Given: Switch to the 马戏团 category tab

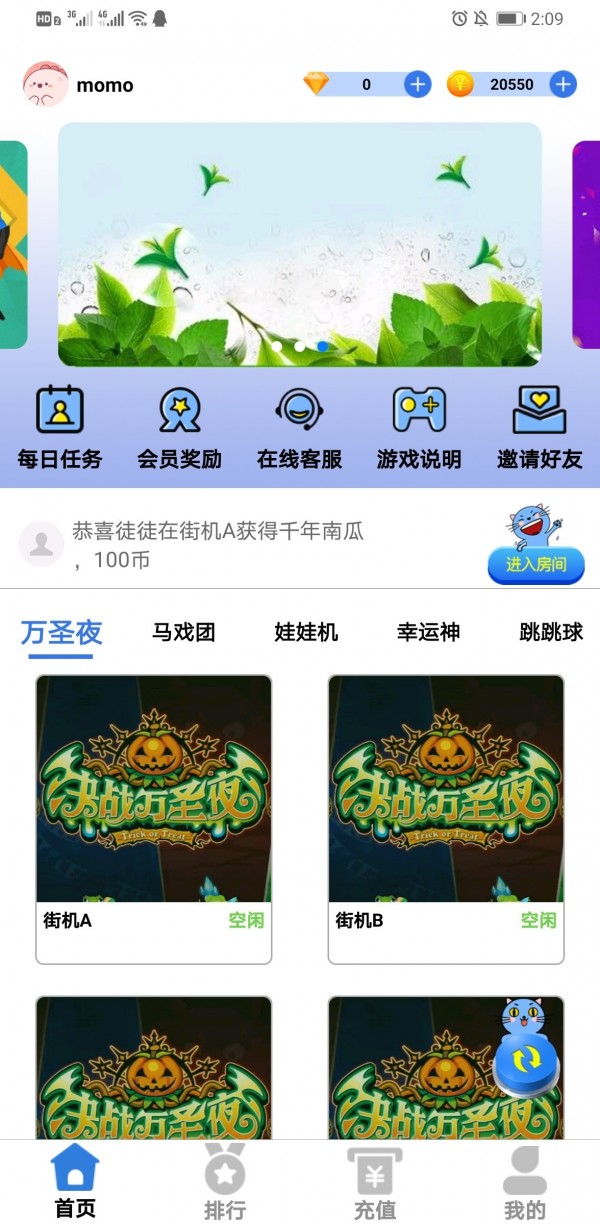Looking at the screenshot, I should (x=184, y=633).
